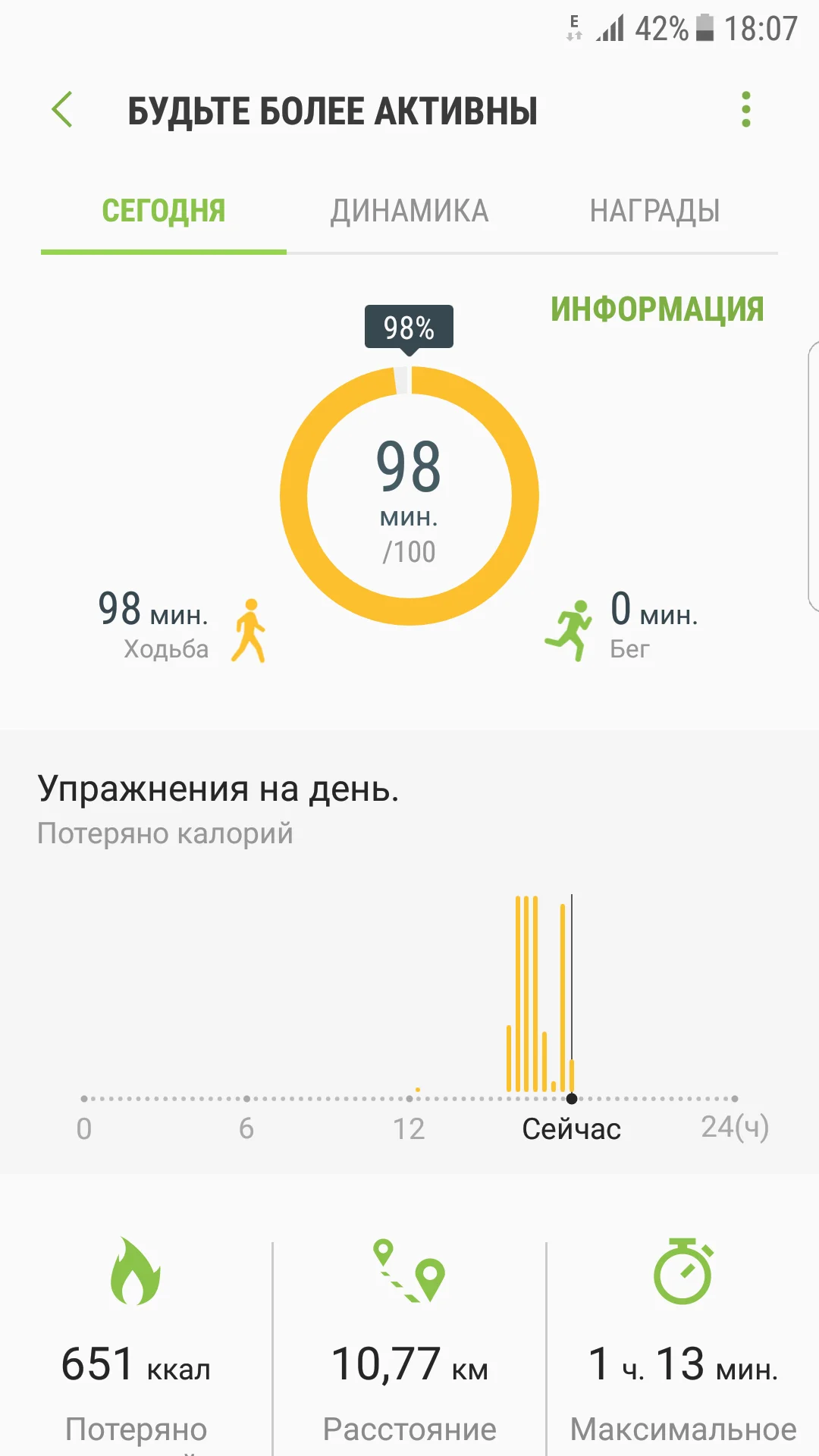The width and height of the screenshot is (819, 1456).
Task: Open the Информация link
Action: point(657,309)
